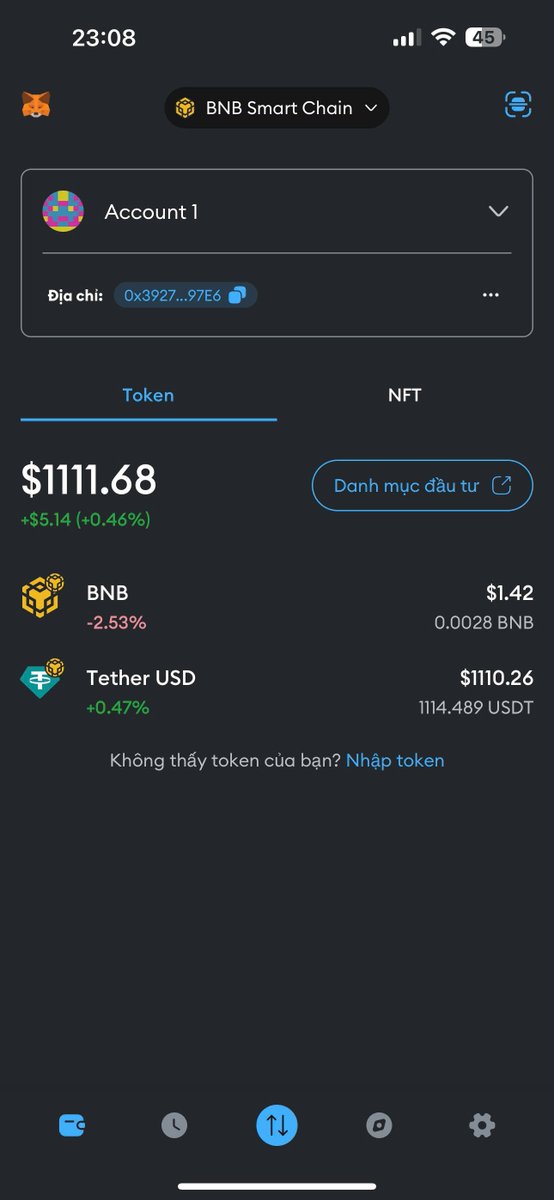Open the settings gear tab

pos(482,1126)
